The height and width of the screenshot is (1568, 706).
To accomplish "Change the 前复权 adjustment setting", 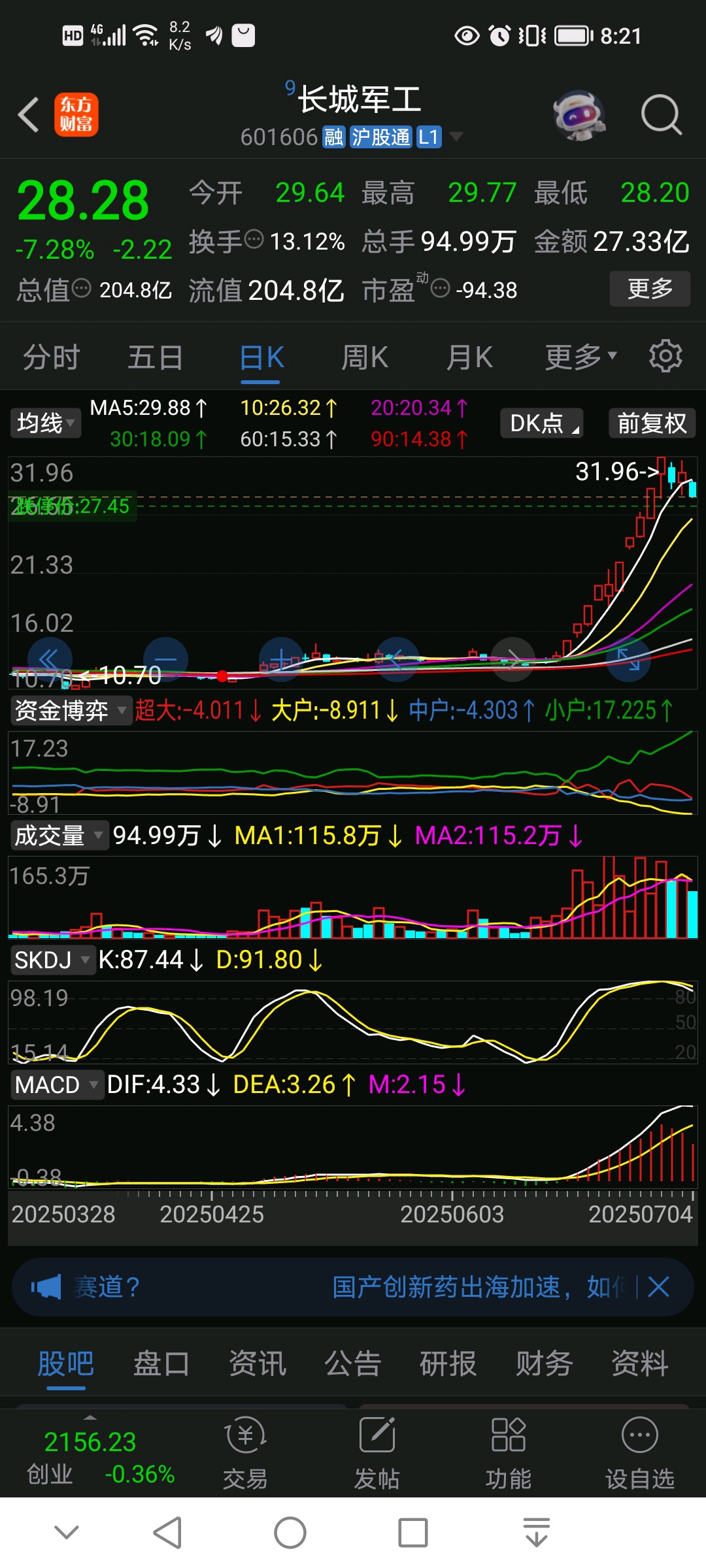I will pos(652,423).
